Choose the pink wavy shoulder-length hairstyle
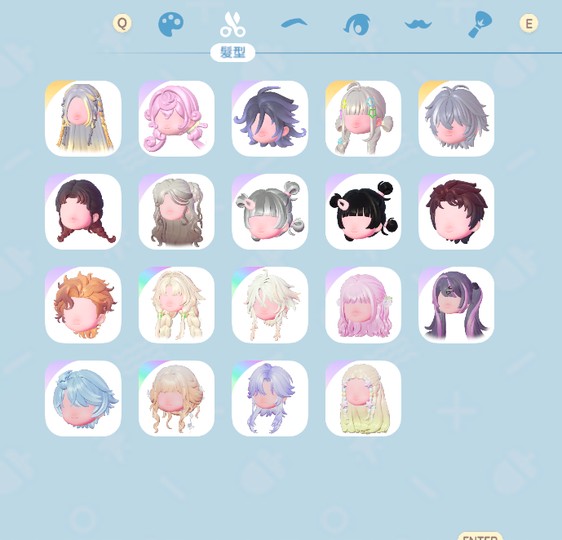This screenshot has width=562, height=540. (363, 305)
